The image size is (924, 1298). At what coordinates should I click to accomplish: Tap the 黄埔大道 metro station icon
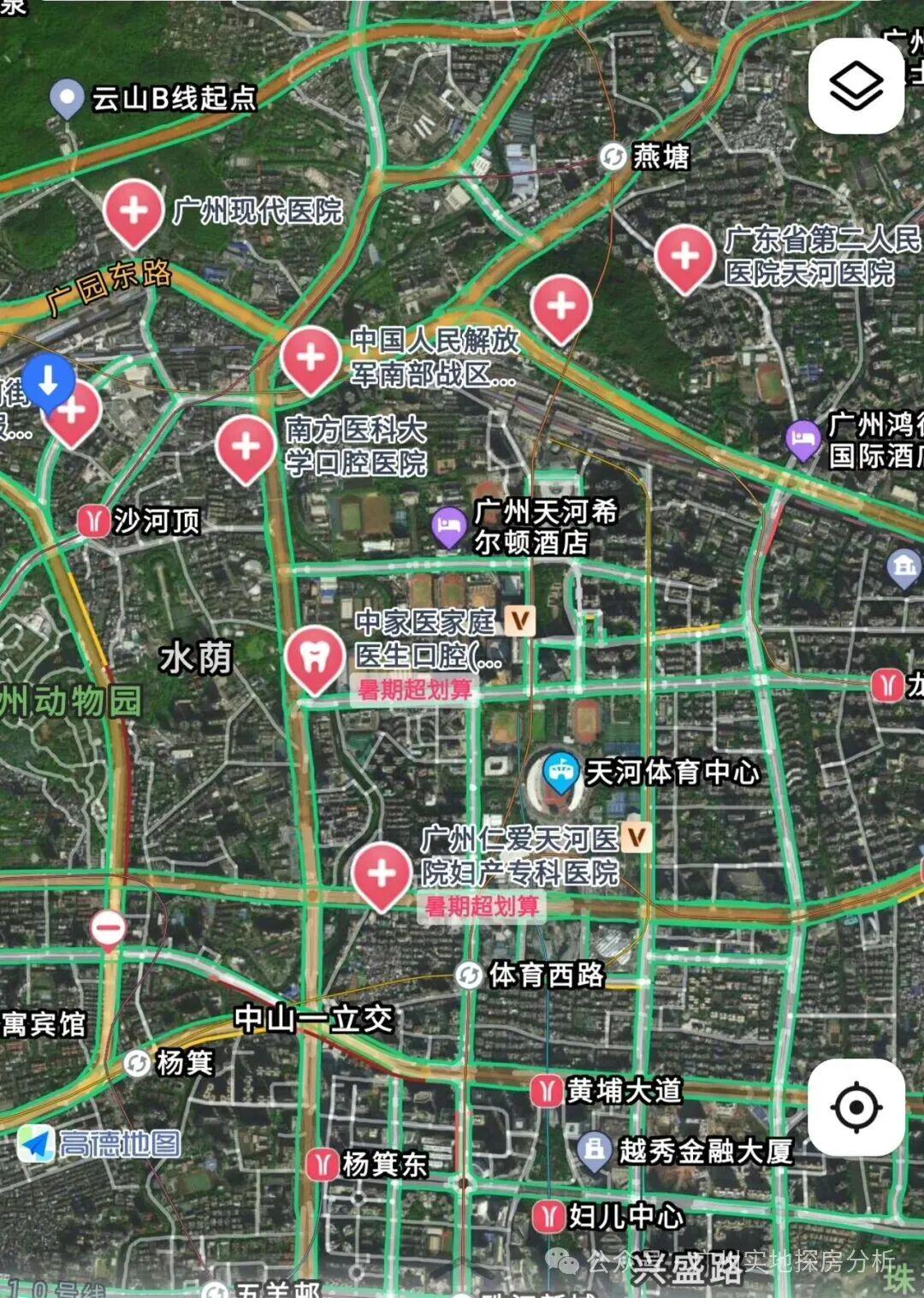[546, 1091]
